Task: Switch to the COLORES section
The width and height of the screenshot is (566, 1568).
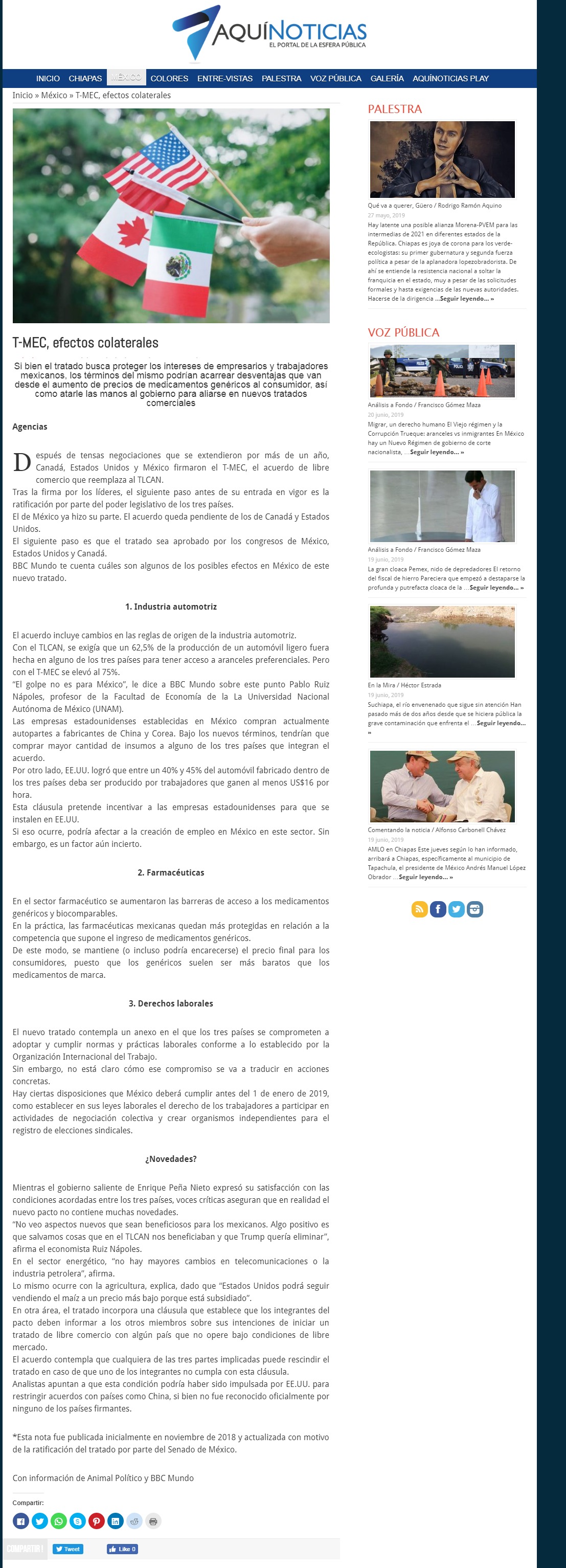Action: tap(169, 79)
